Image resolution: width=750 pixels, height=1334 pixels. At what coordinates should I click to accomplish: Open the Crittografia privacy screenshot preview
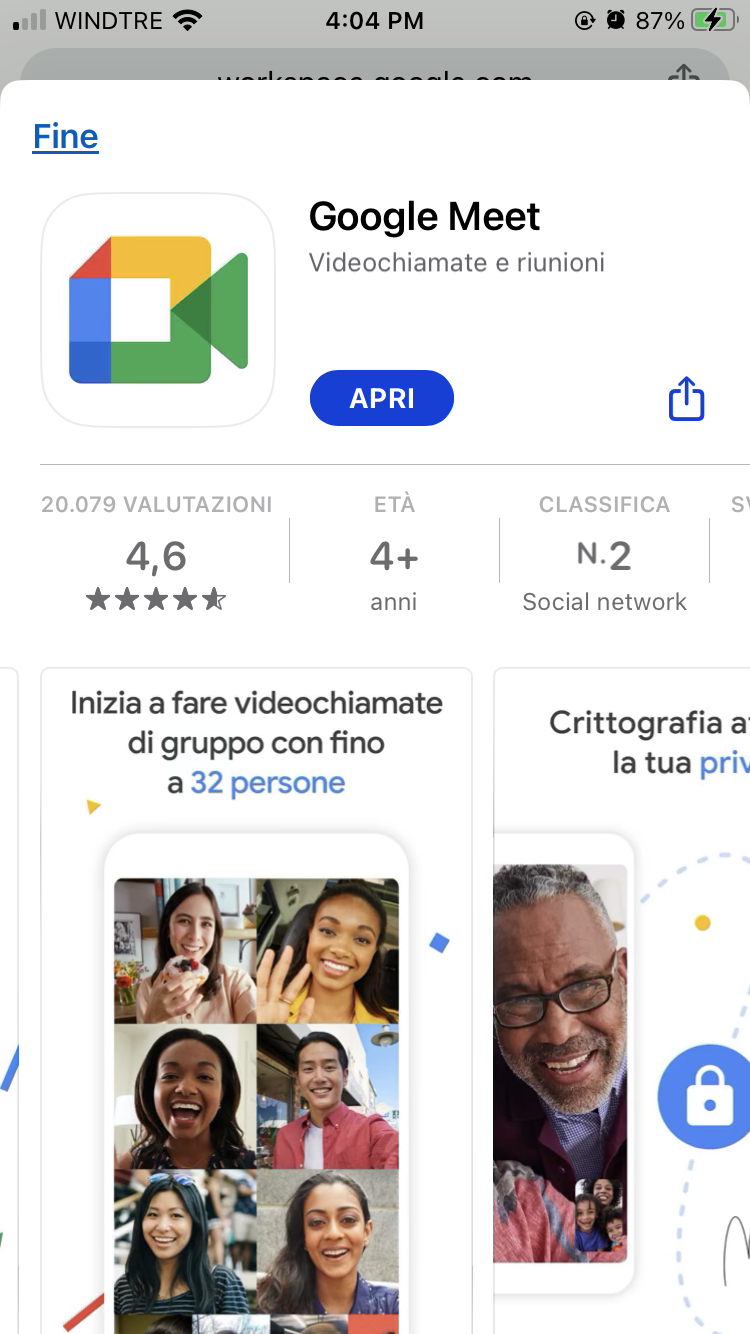coord(622,1000)
